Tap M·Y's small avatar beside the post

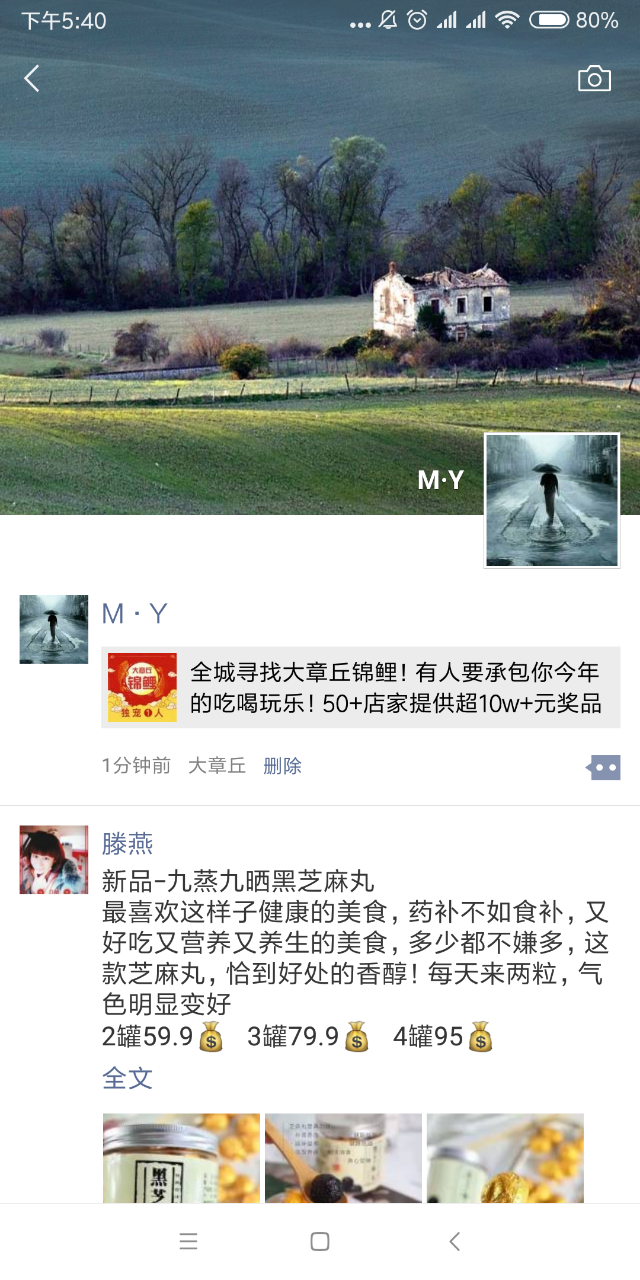pos(54,629)
